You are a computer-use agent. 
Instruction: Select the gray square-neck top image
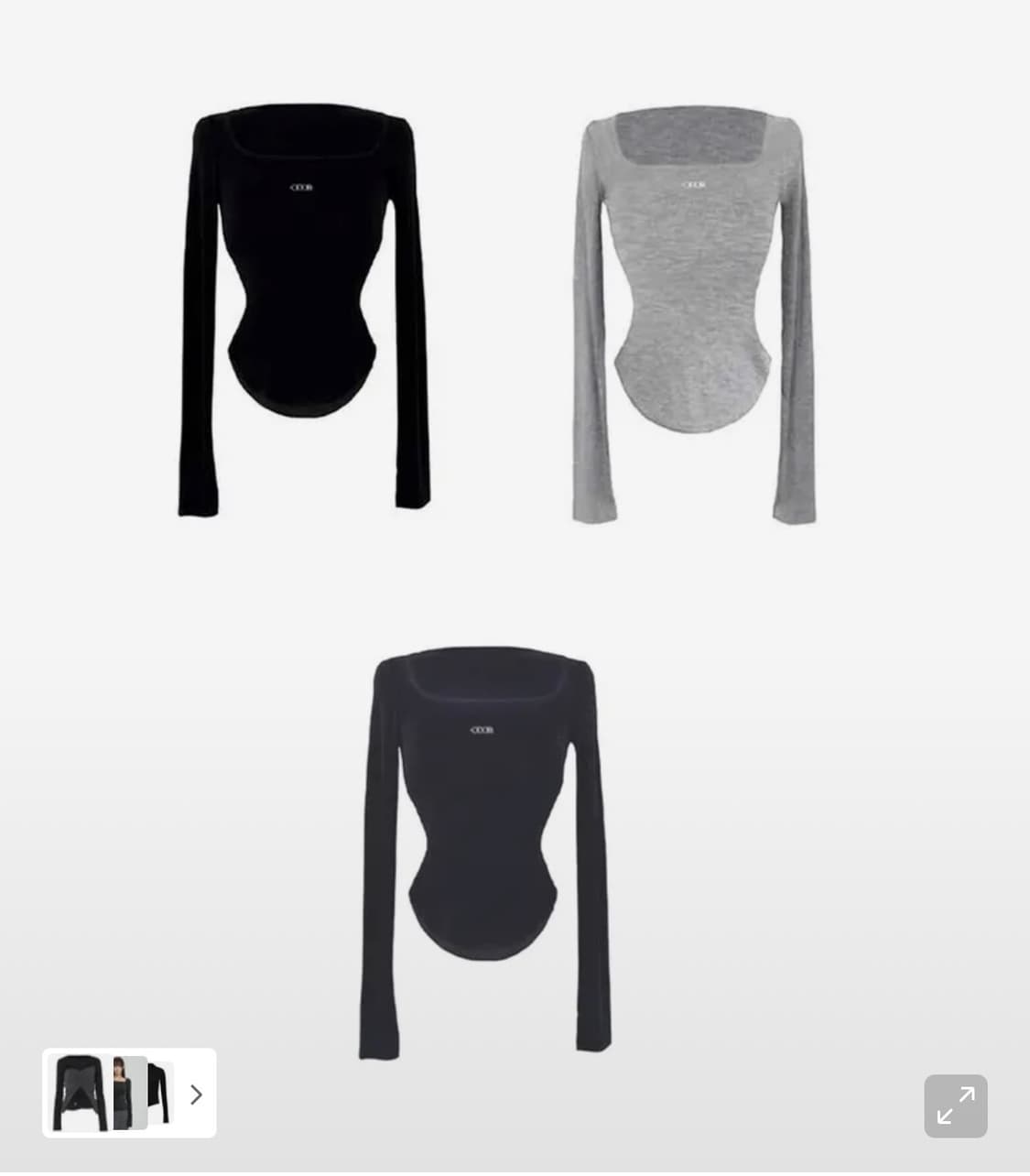pos(691,293)
